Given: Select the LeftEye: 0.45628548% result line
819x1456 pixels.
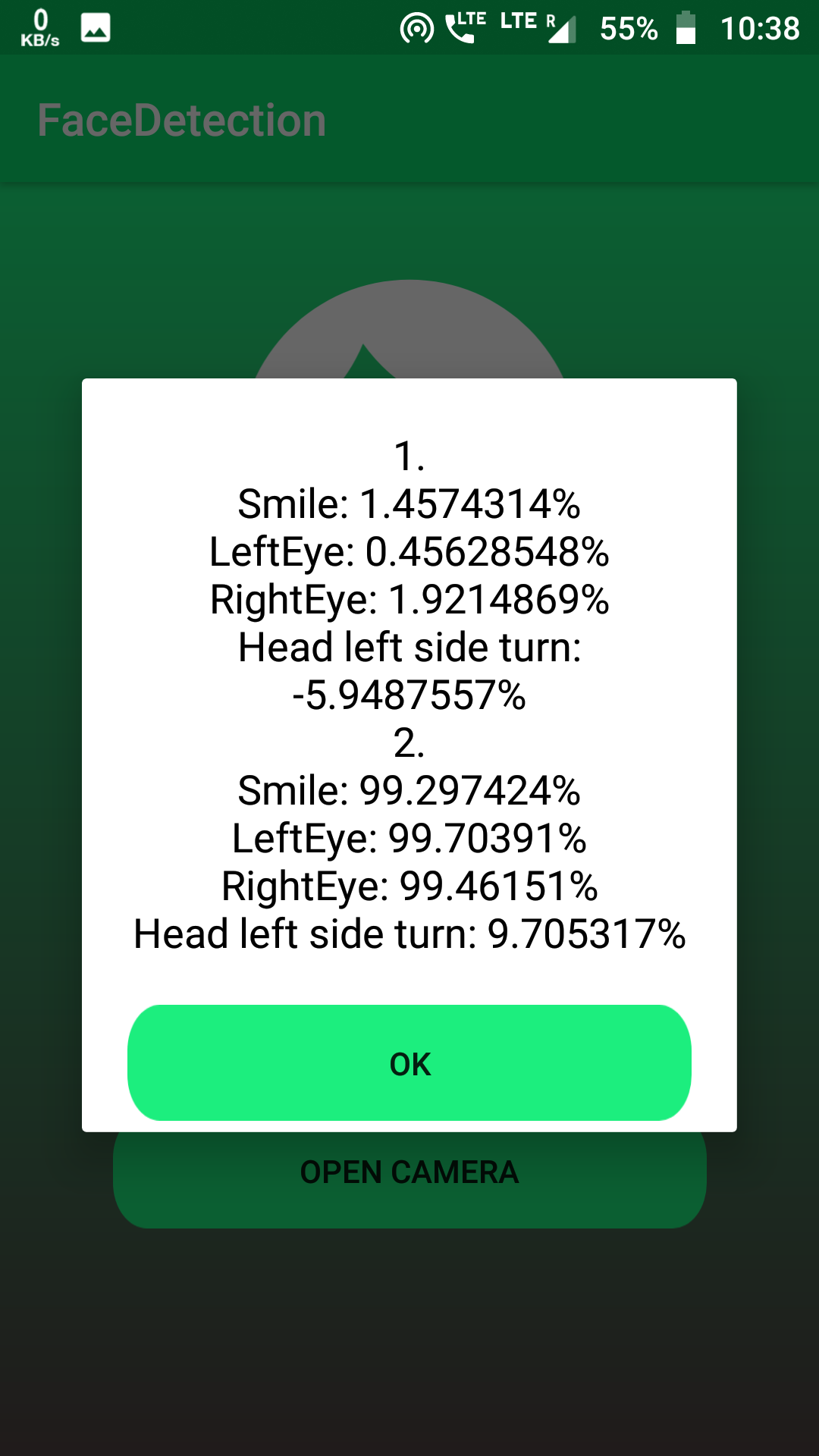Looking at the screenshot, I should tap(409, 553).
